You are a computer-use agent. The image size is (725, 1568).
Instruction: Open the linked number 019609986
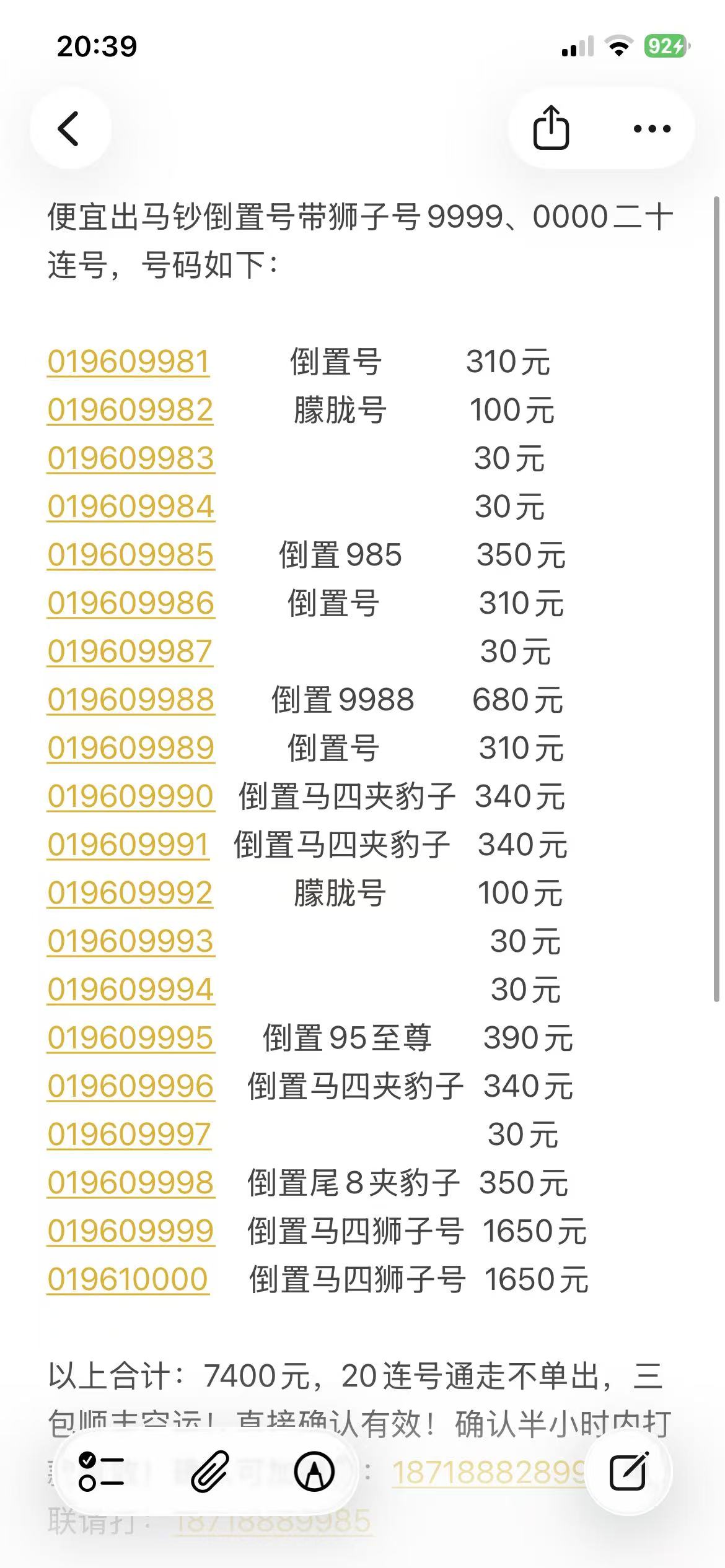[x=131, y=603]
